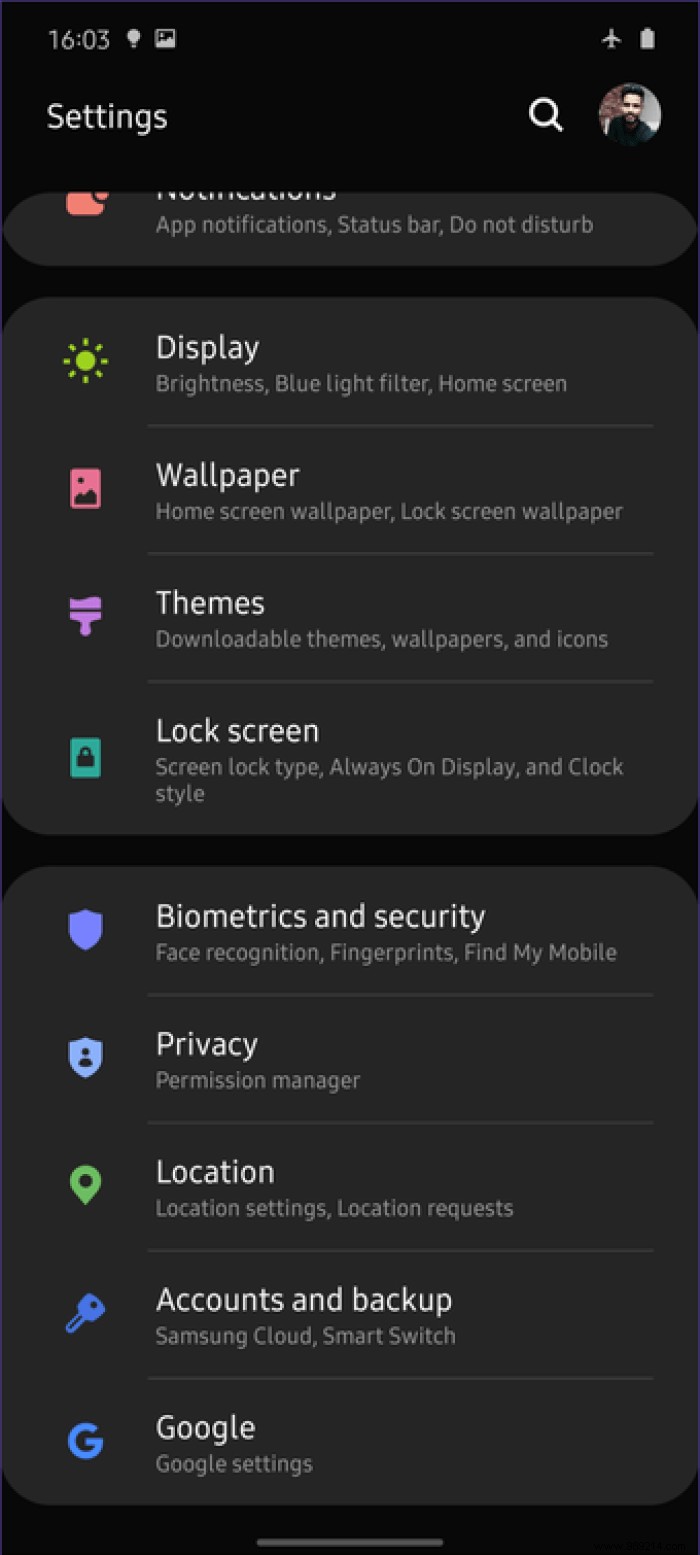This screenshot has height=1555, width=700.
Task: Open the settings search icon
Action: 545,116
